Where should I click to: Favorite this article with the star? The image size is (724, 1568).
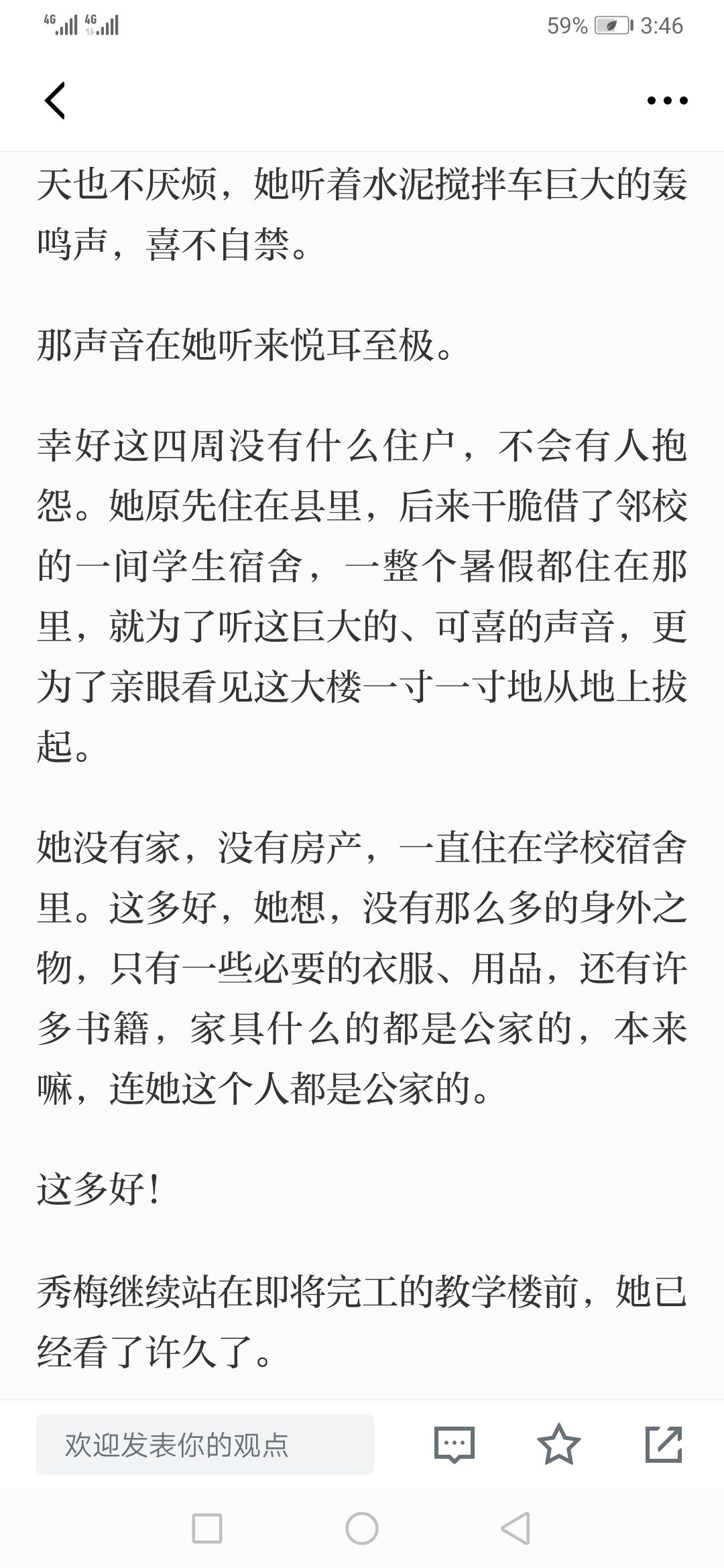pos(559,1444)
